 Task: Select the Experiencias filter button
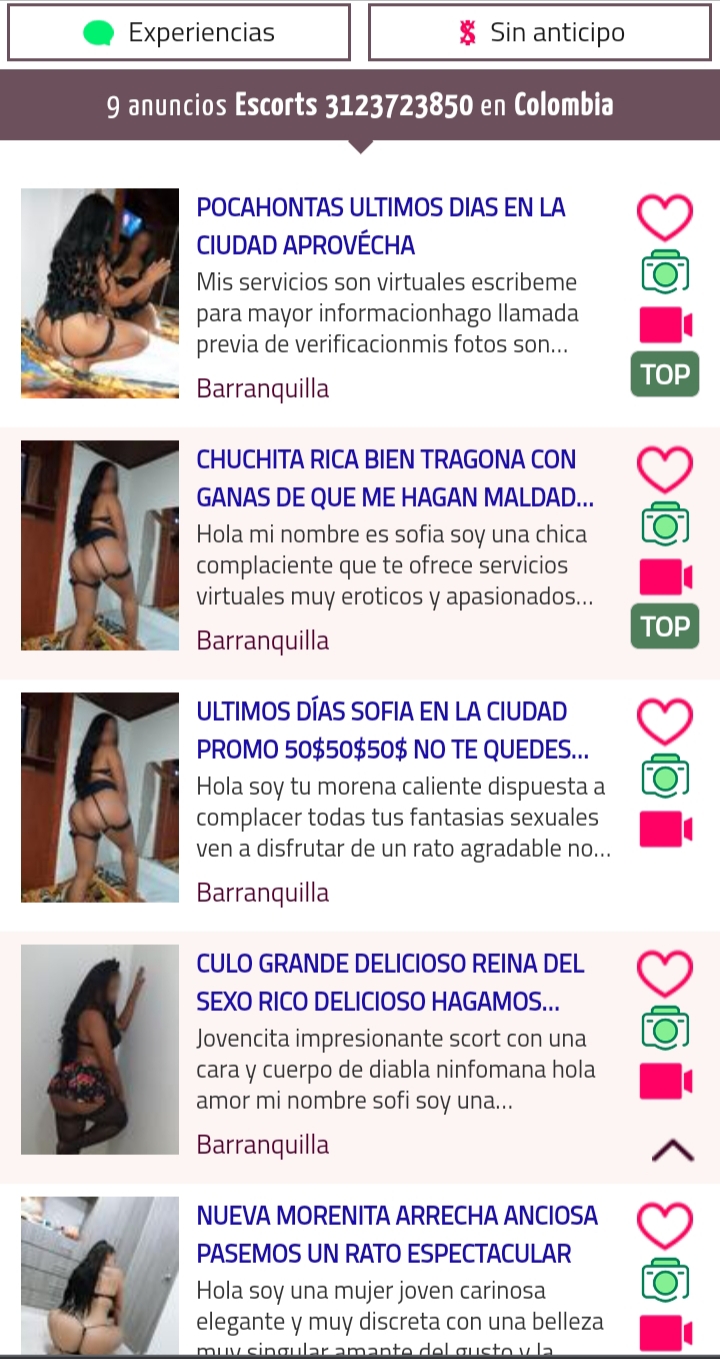pos(179,33)
